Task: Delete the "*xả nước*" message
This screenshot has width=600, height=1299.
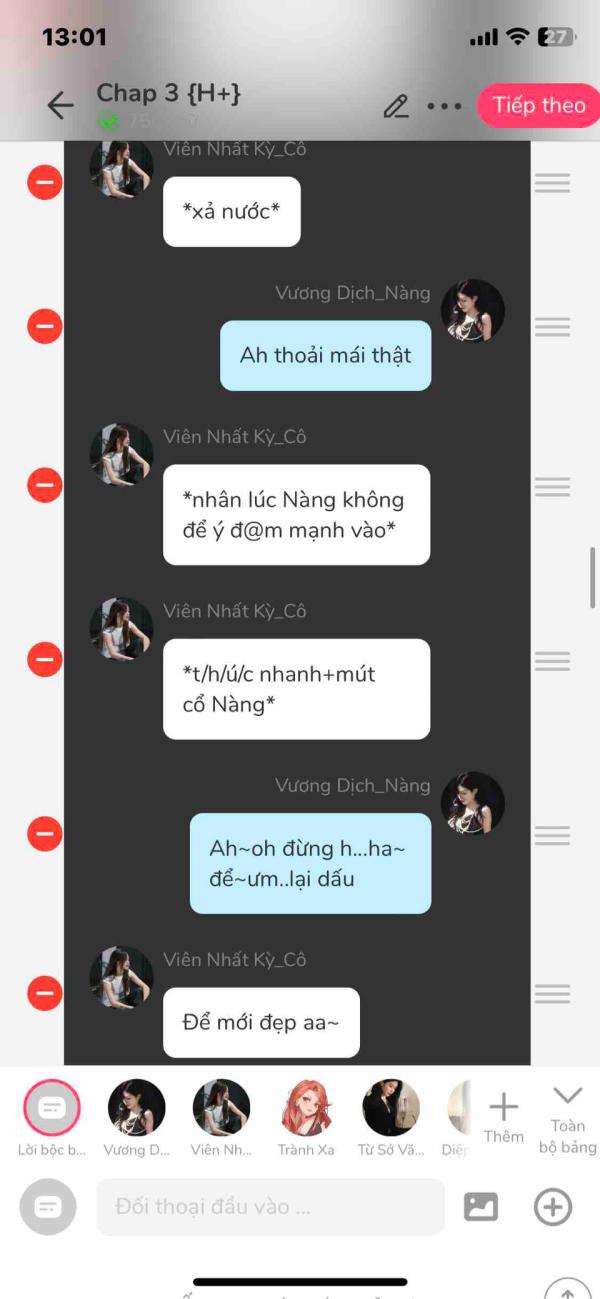Action: [44, 182]
